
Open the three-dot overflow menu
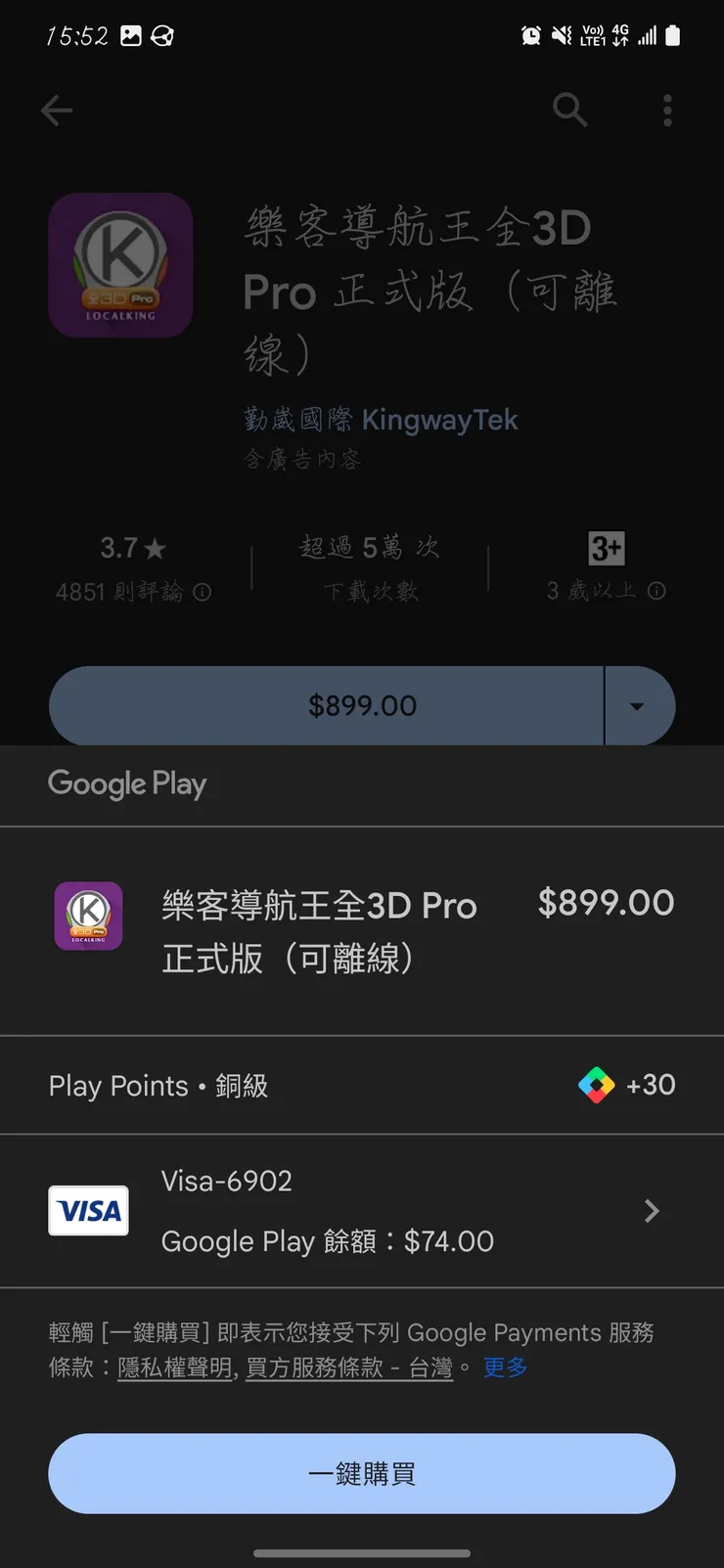(667, 110)
